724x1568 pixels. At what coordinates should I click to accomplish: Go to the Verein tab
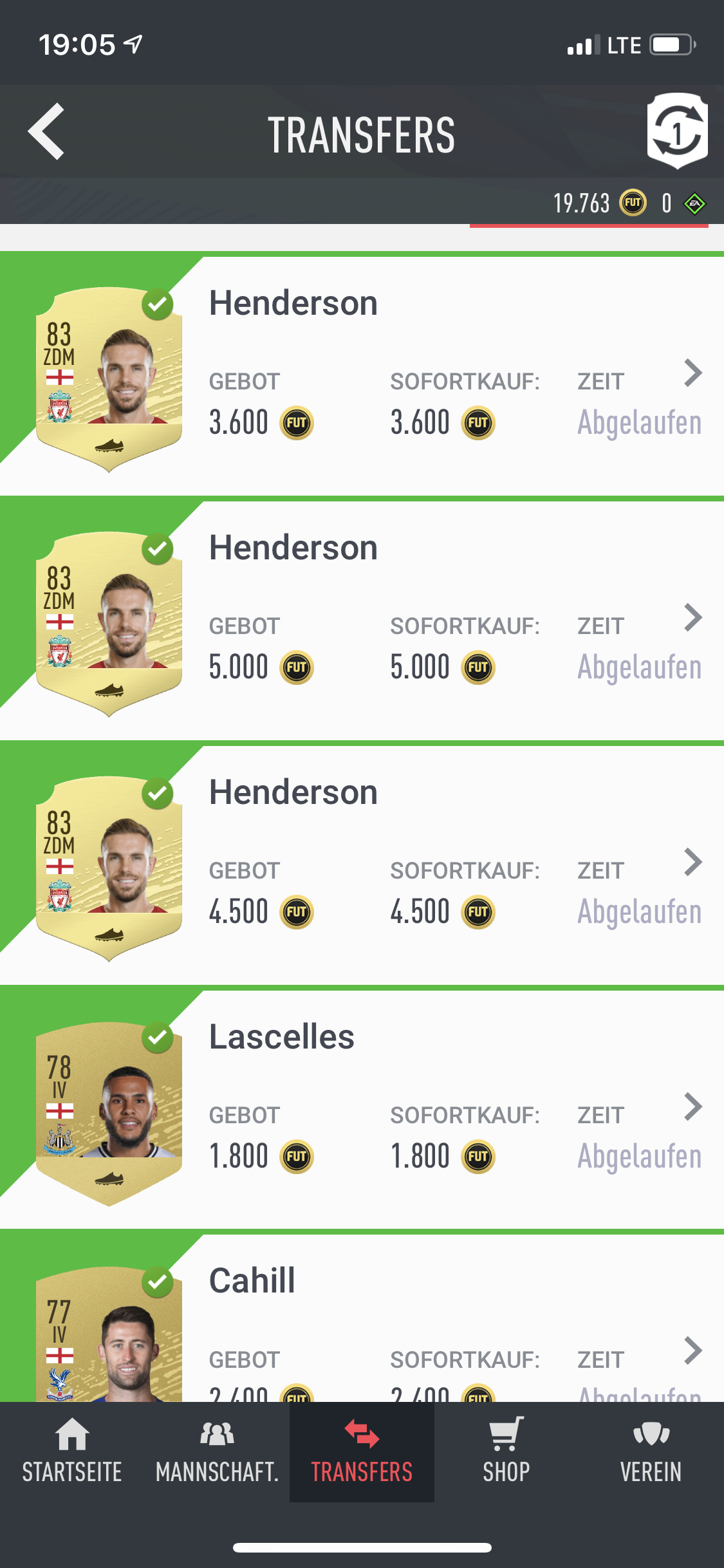(651, 1452)
